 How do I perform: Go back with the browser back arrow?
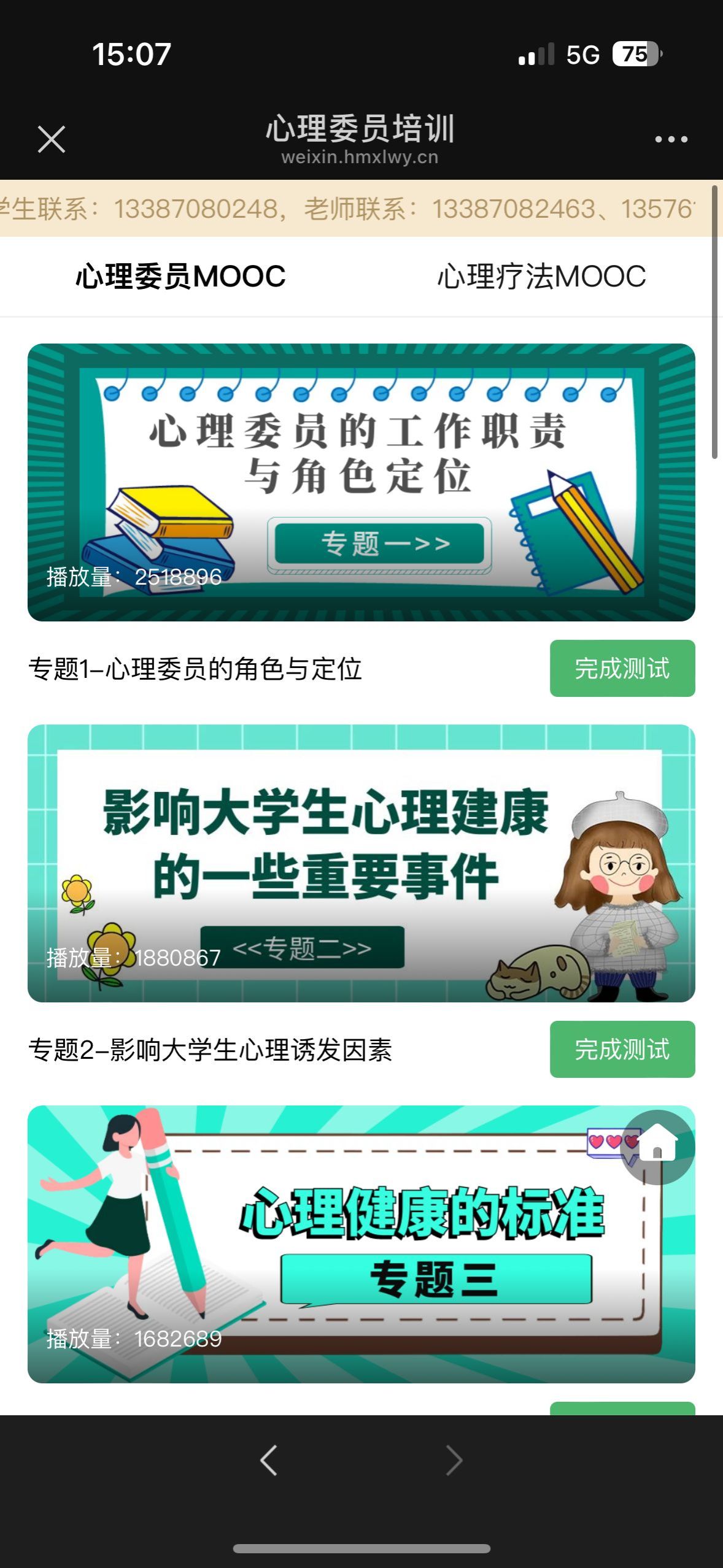click(269, 1460)
